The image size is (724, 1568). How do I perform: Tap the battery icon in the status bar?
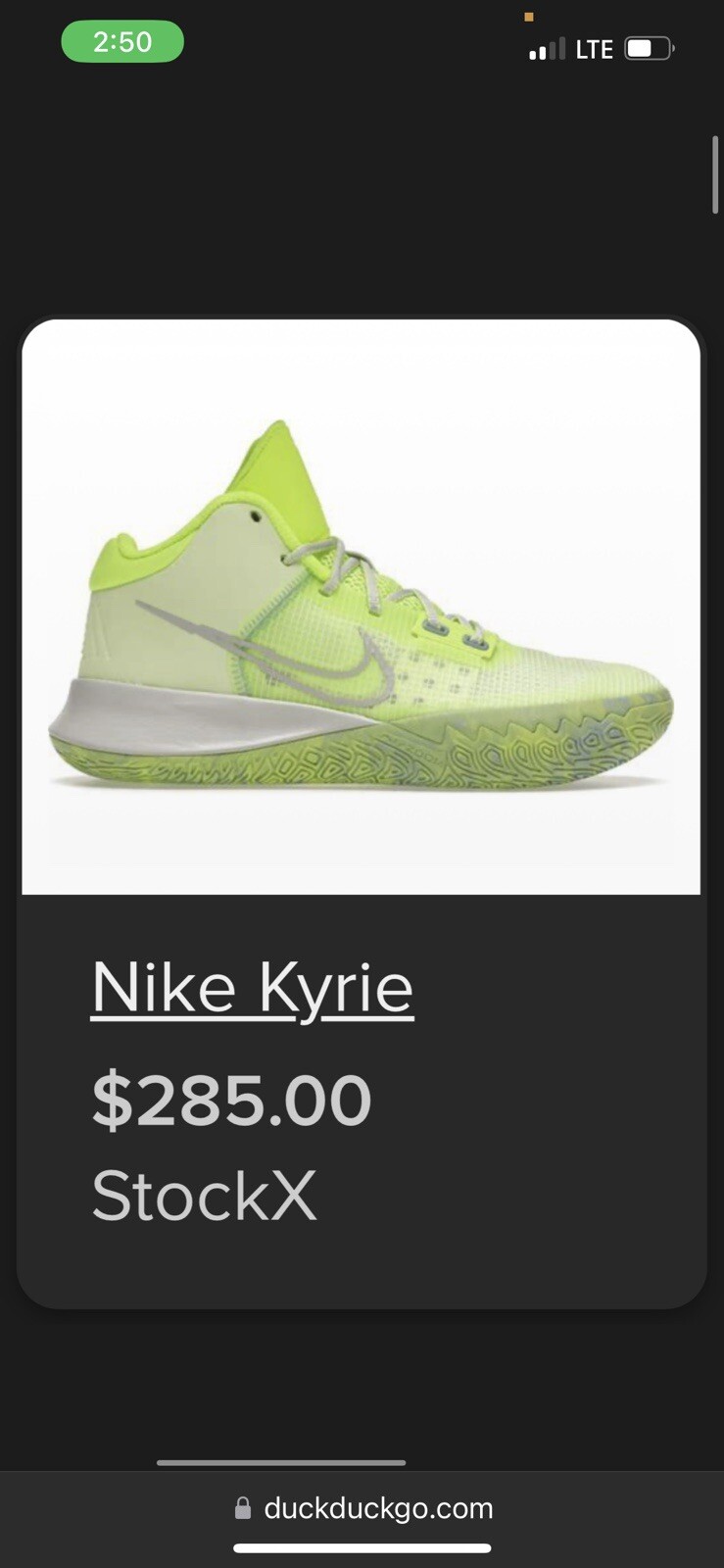click(649, 47)
